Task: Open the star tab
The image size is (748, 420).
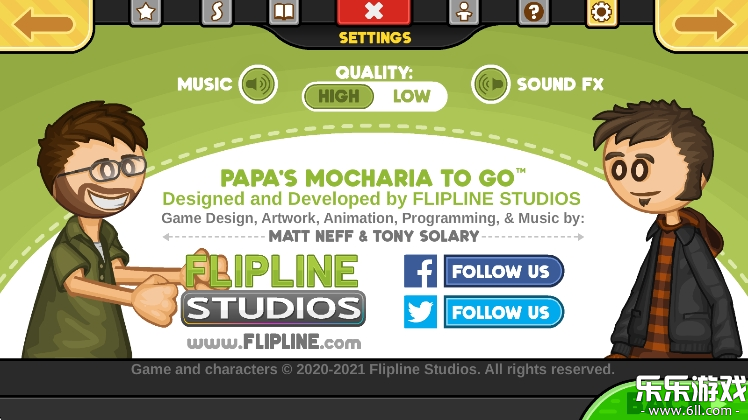Action: click(146, 12)
